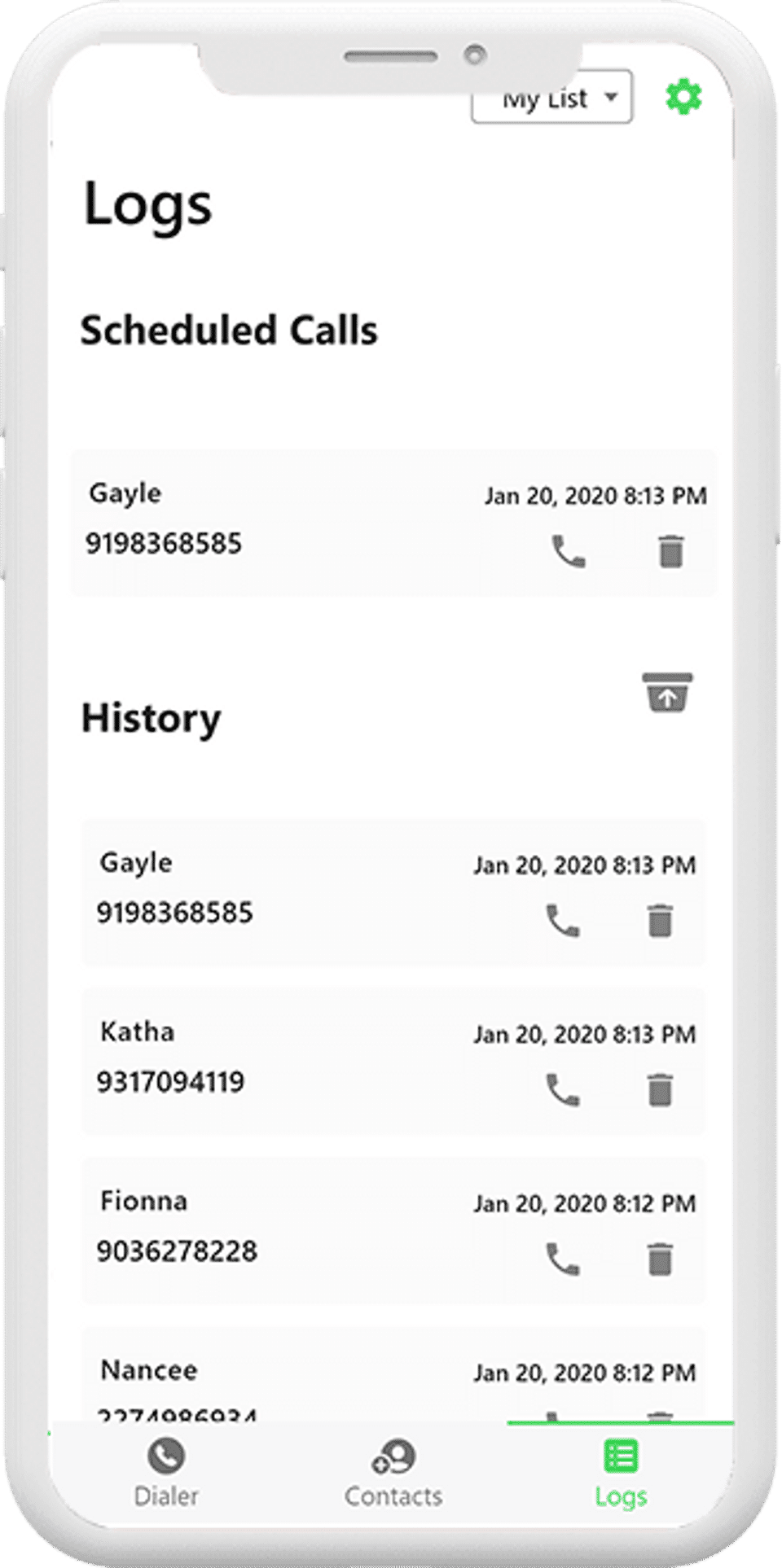The width and height of the screenshot is (782, 1568).
Task: Tap the archive icon next to History
Action: pyautogui.click(x=667, y=694)
